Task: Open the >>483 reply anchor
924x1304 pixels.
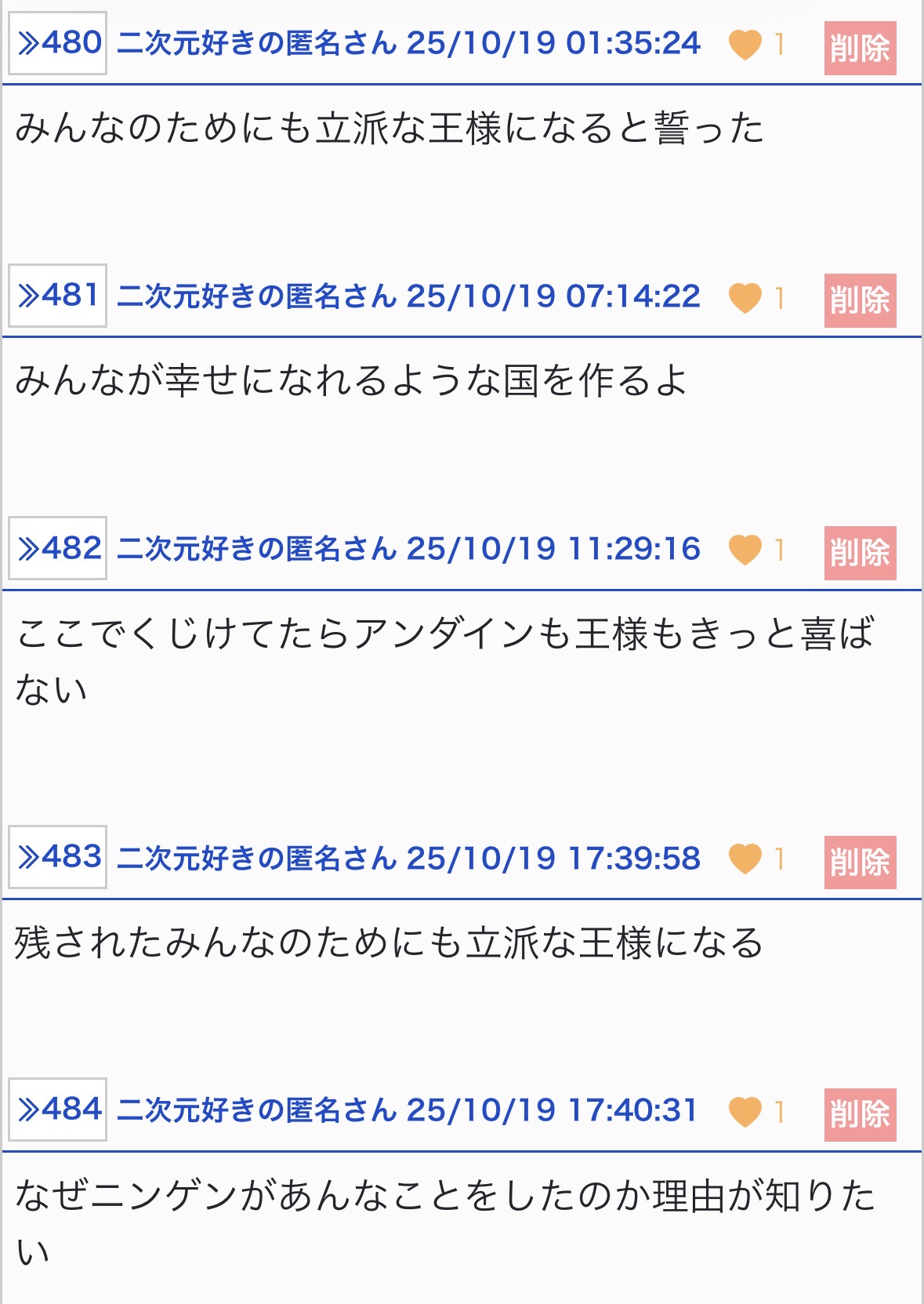Action: click(57, 857)
